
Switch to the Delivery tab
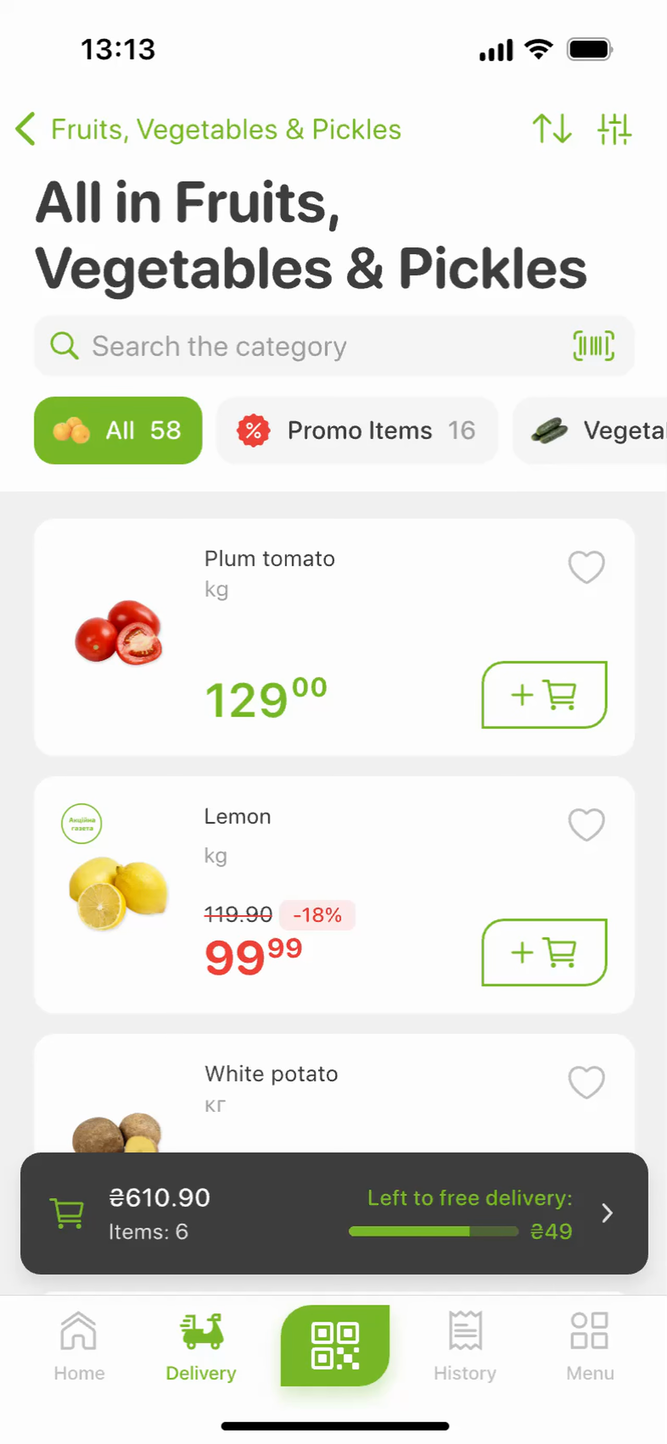click(x=201, y=1347)
